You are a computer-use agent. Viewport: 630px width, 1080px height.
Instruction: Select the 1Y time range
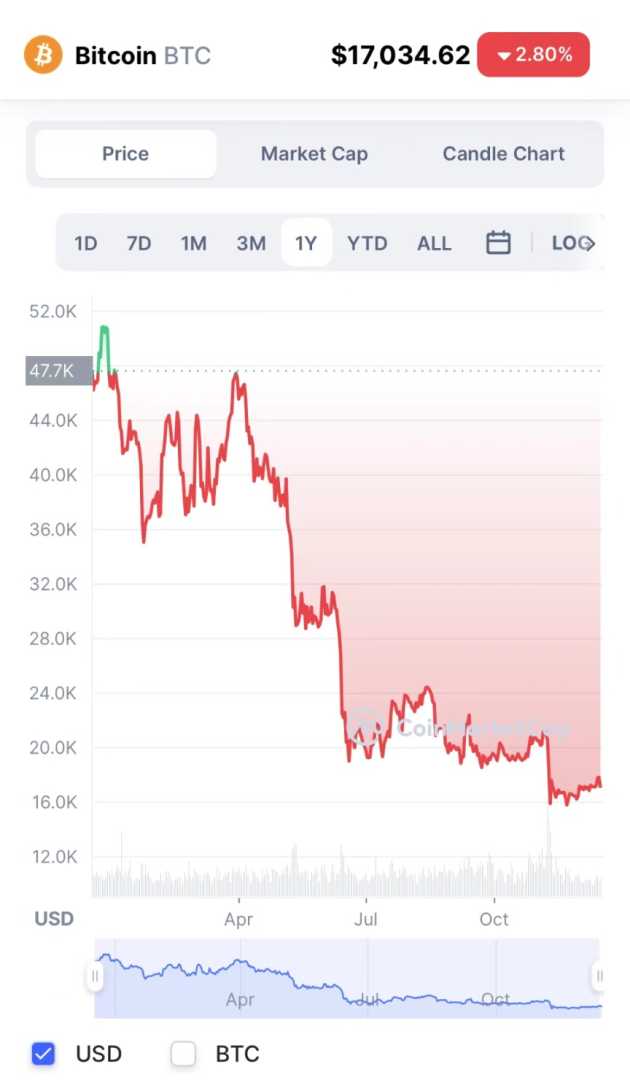coord(306,243)
